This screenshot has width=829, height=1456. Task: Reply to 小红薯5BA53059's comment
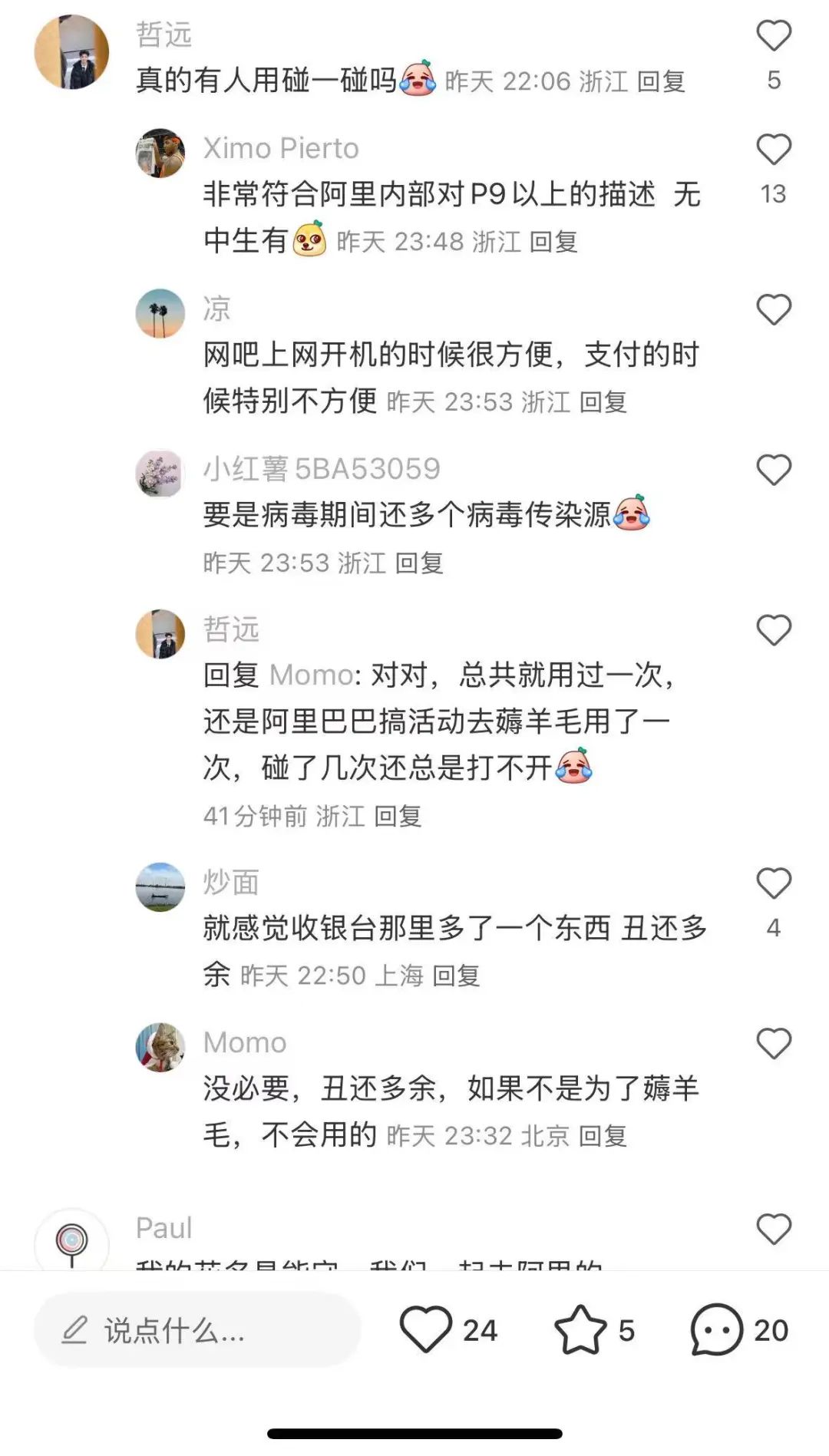(419, 563)
